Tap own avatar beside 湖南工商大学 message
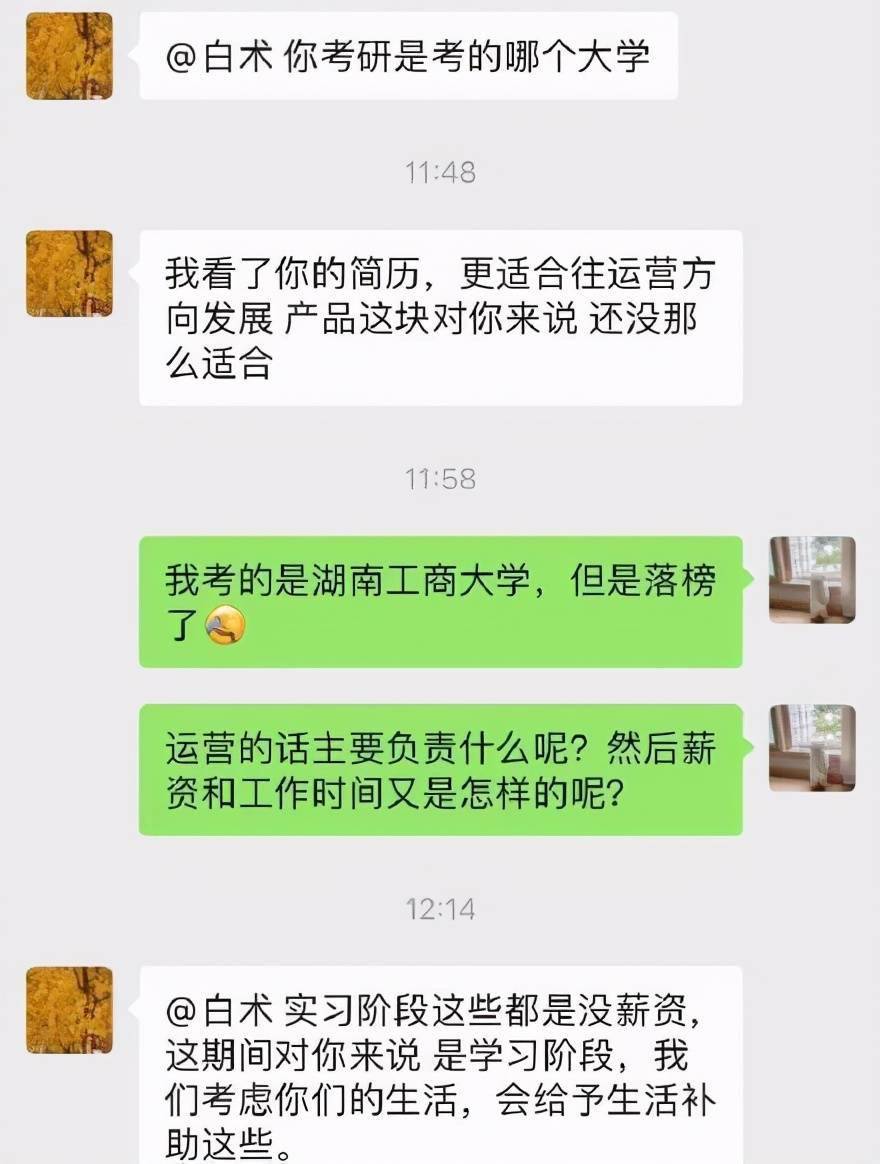 click(x=811, y=579)
